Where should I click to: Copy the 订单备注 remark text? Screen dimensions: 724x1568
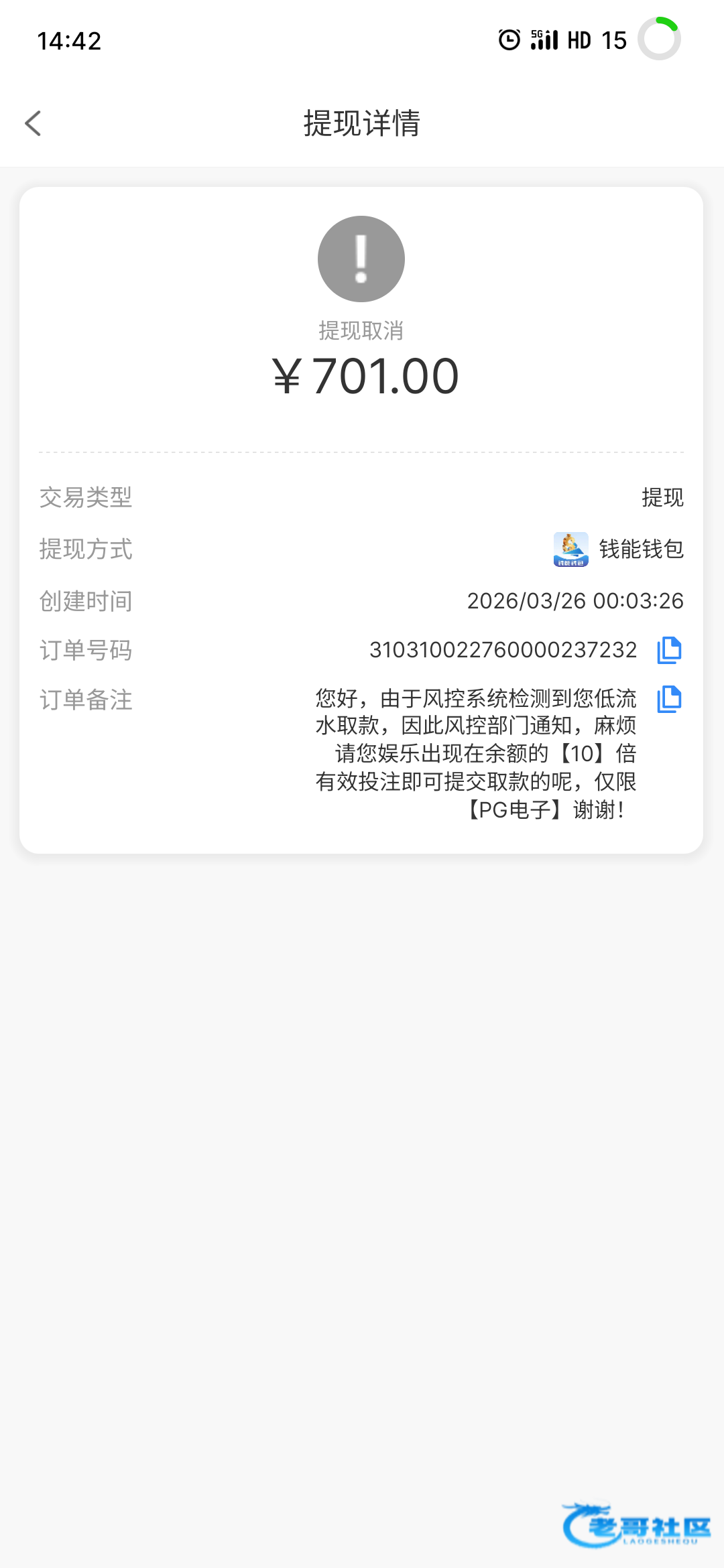[x=668, y=699]
